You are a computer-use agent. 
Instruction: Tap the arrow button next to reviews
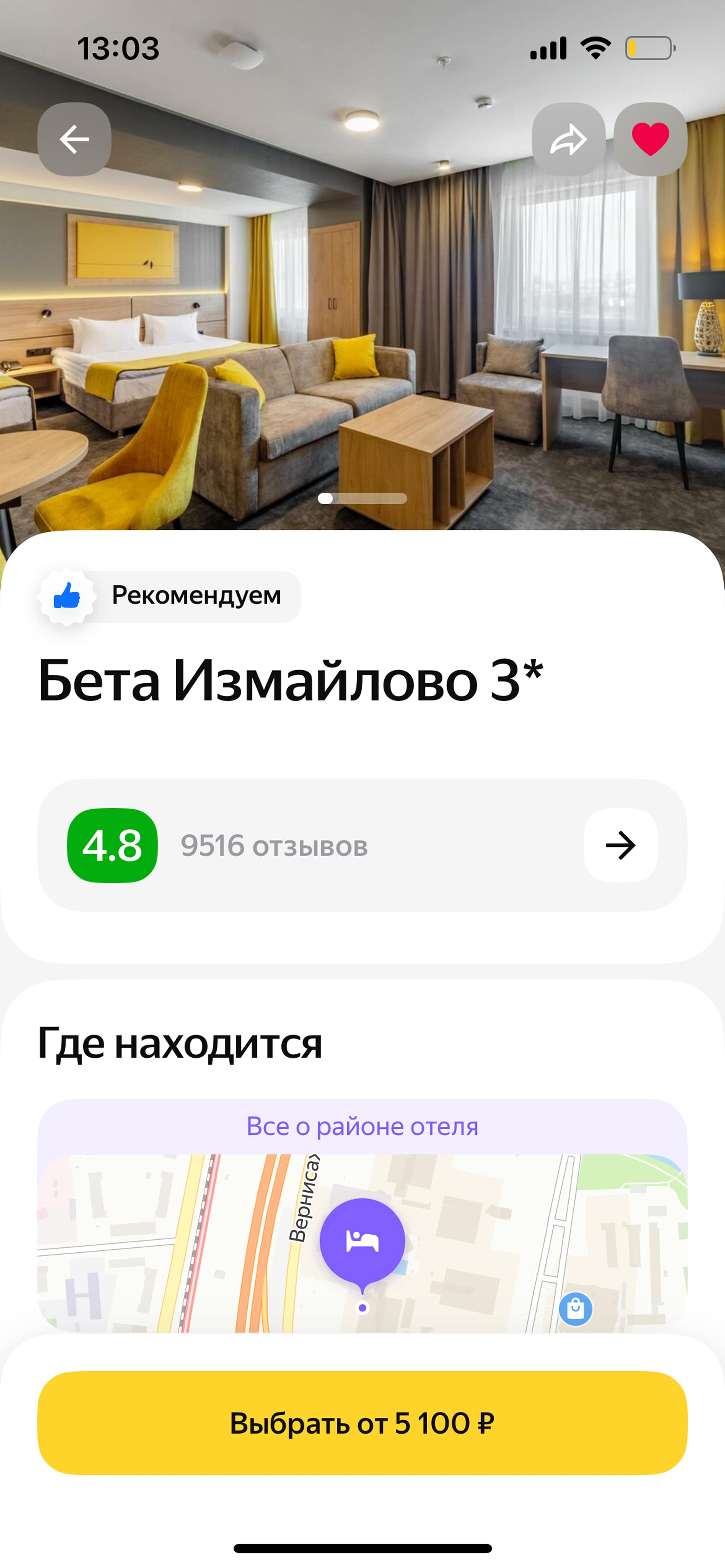tap(620, 846)
